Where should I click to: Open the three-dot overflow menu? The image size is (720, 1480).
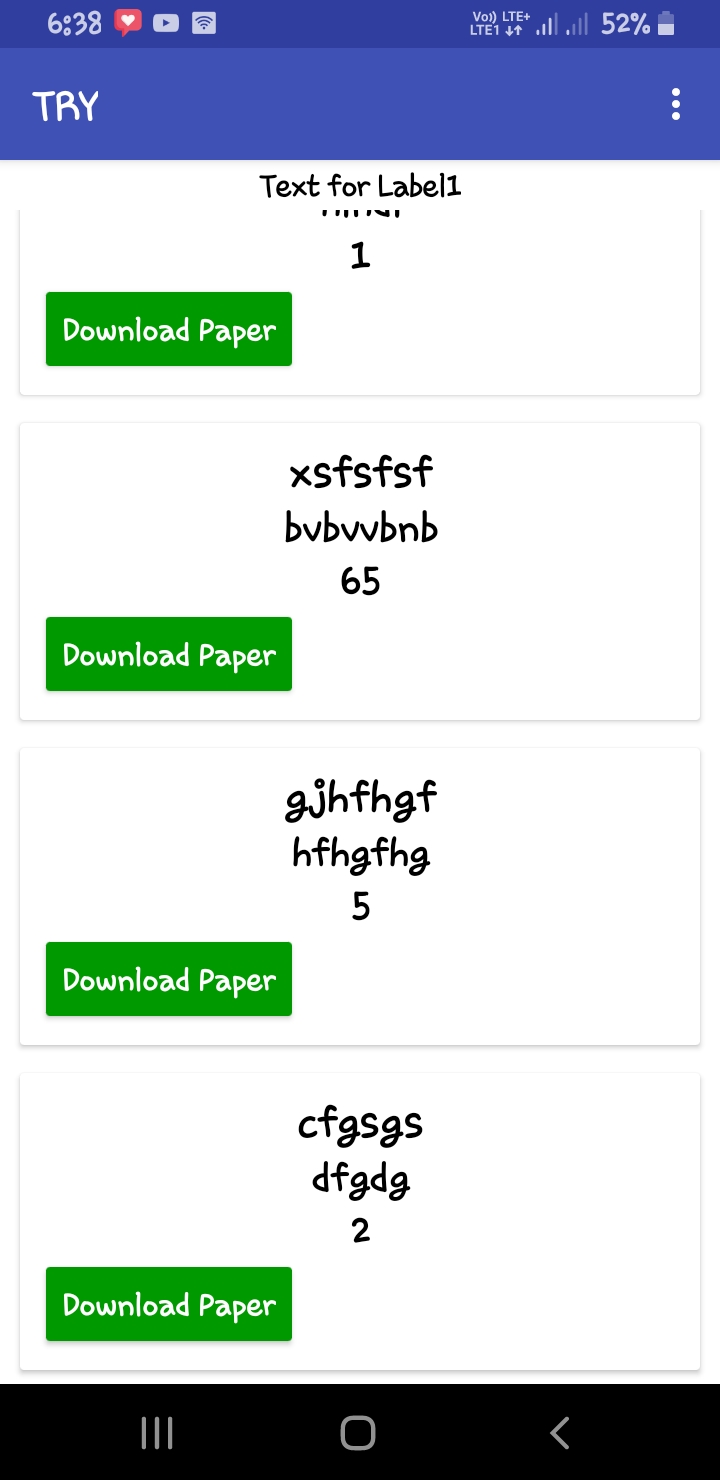point(676,104)
